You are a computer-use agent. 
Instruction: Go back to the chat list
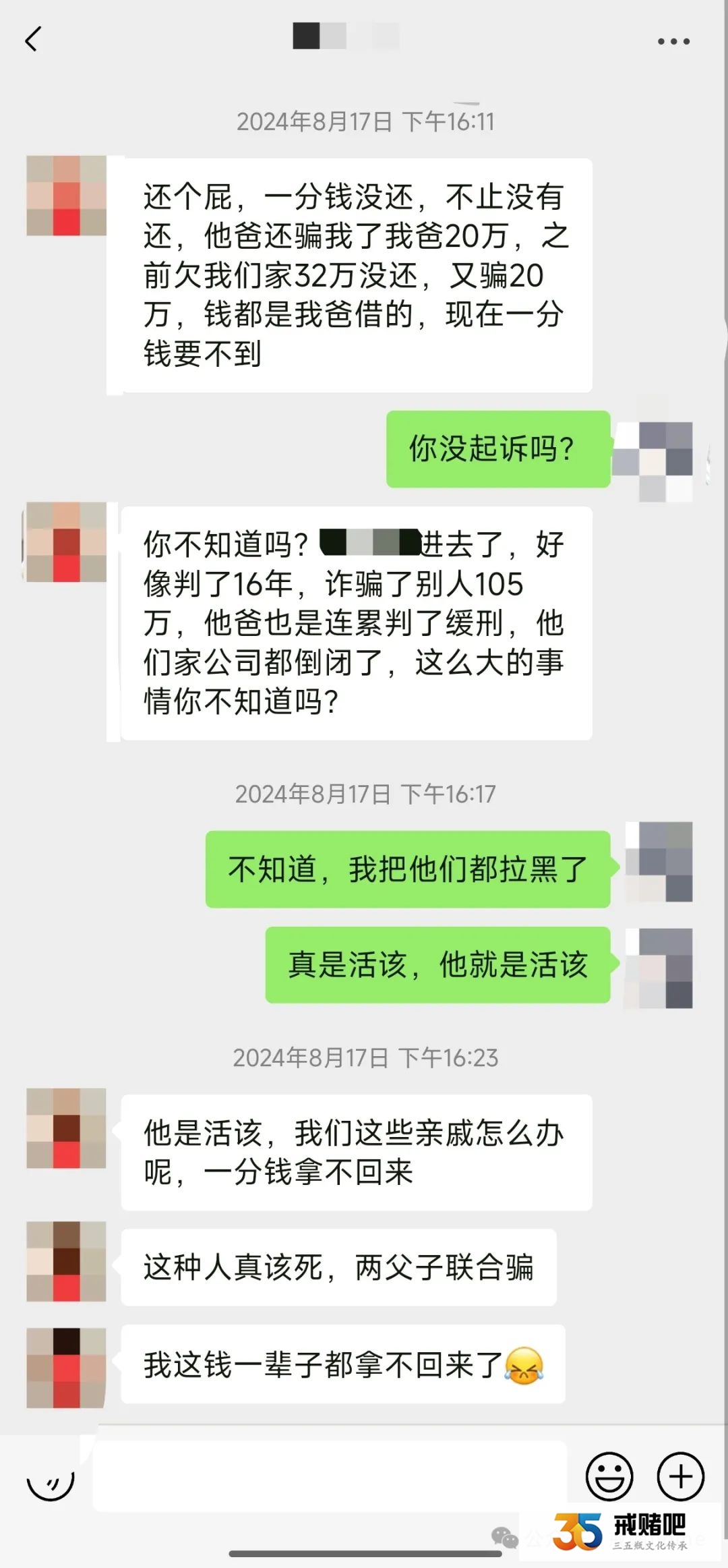click(x=32, y=40)
